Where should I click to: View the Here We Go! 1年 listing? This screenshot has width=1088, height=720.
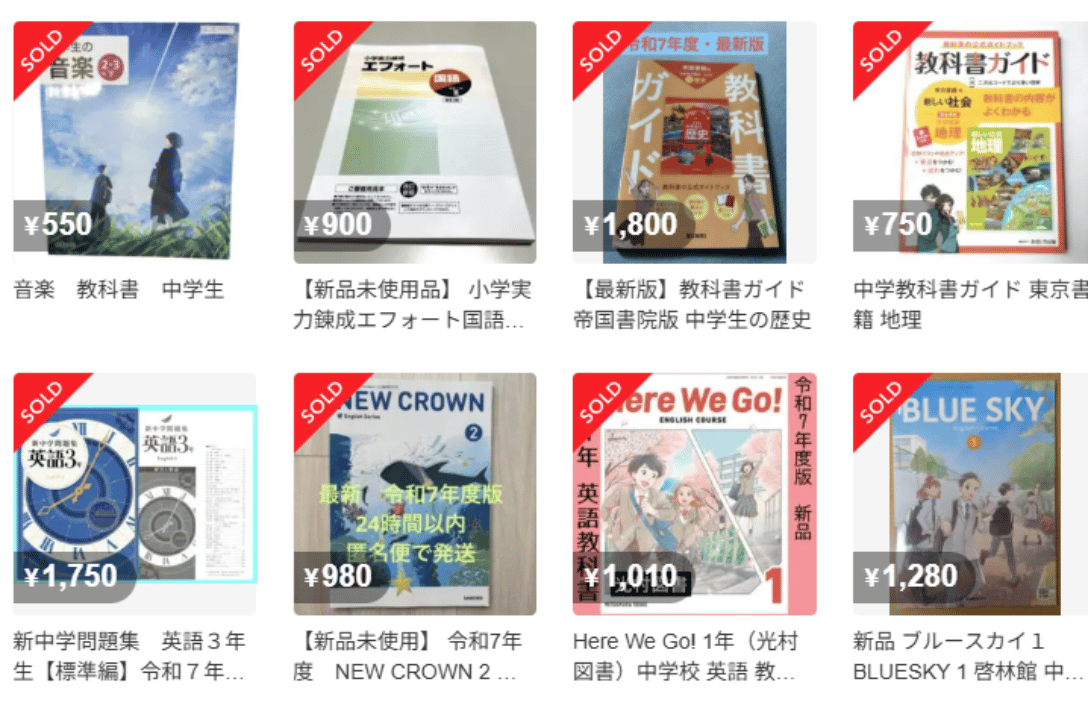click(x=694, y=494)
